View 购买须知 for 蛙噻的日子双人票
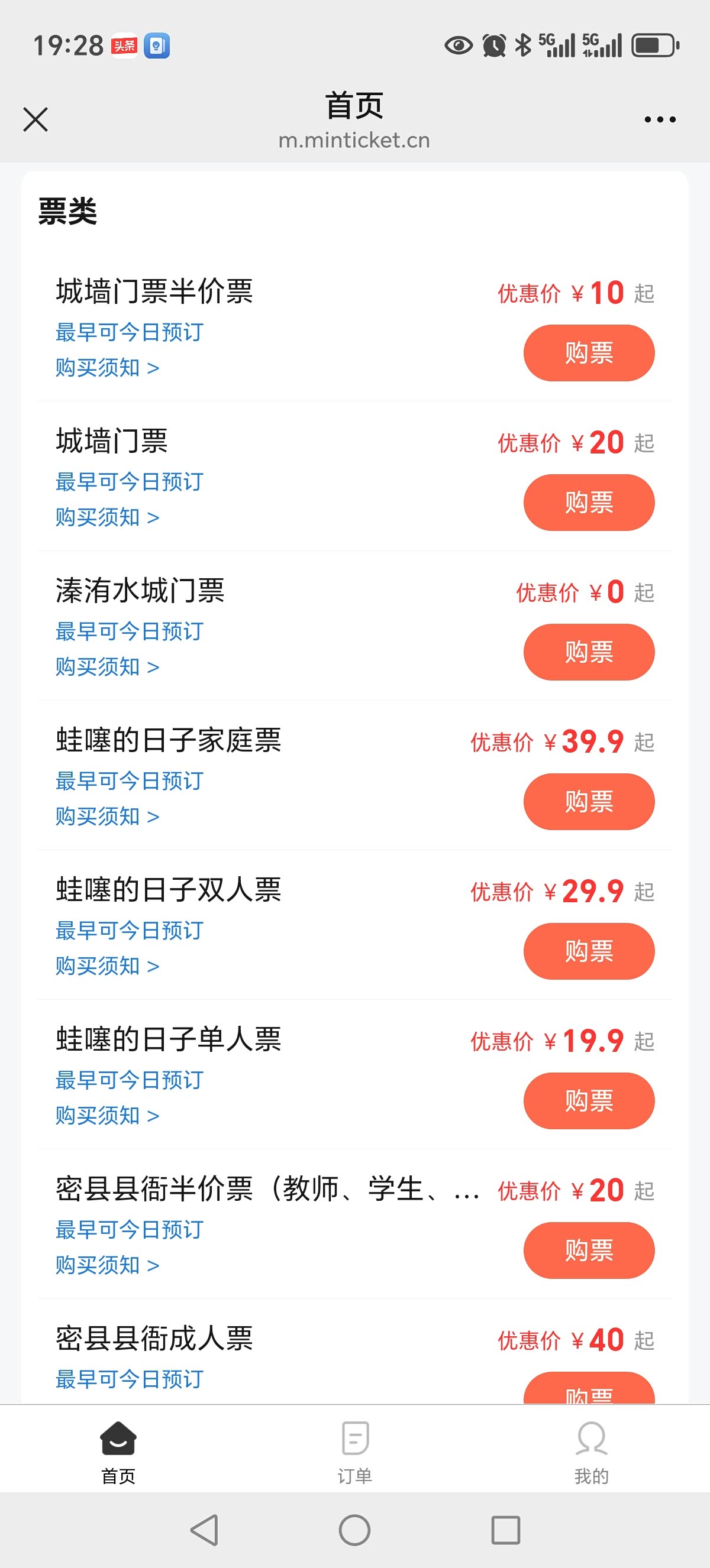Viewport: 710px width, 1568px height. (107, 966)
